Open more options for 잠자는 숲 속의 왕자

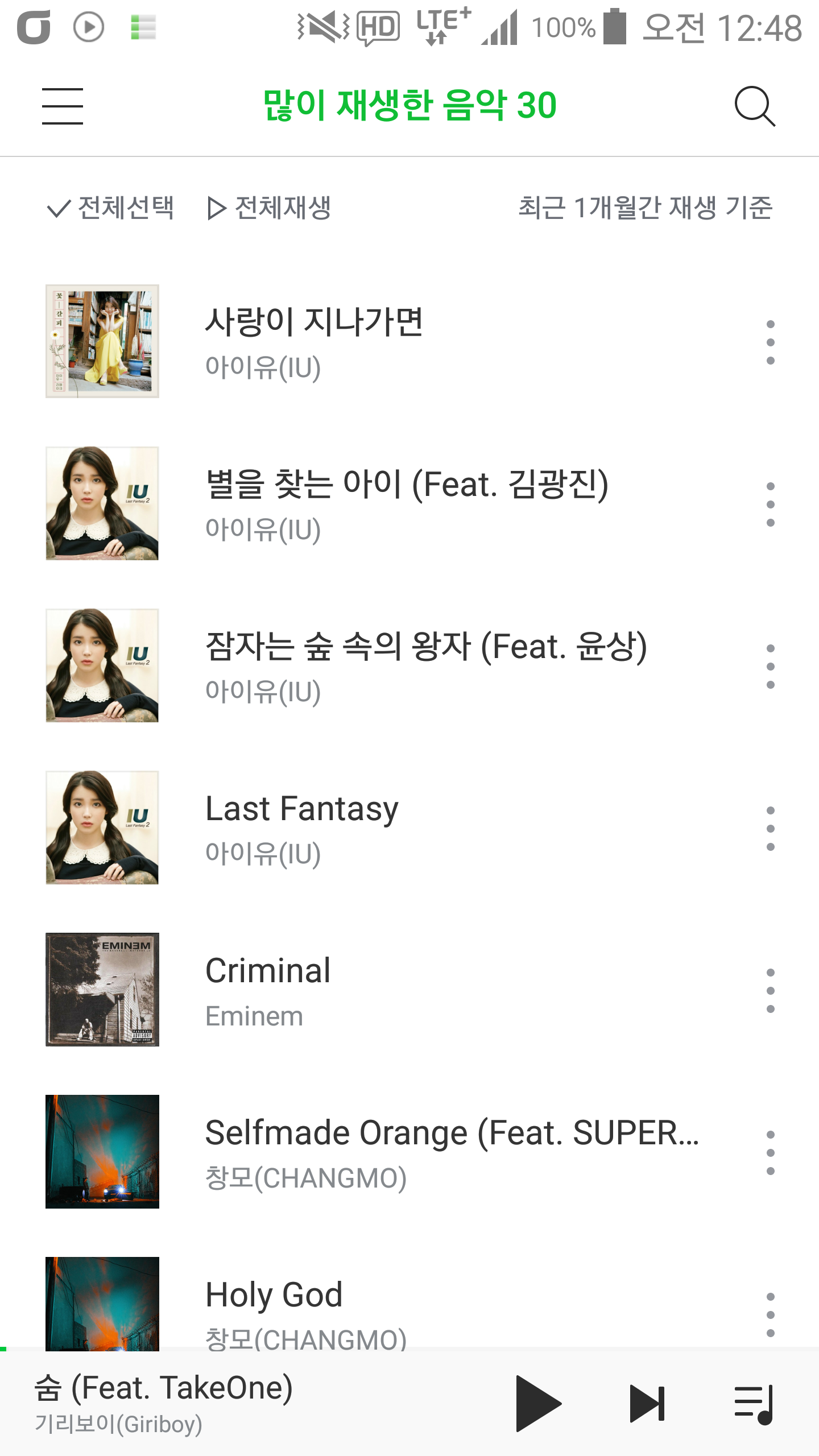pos(770,666)
